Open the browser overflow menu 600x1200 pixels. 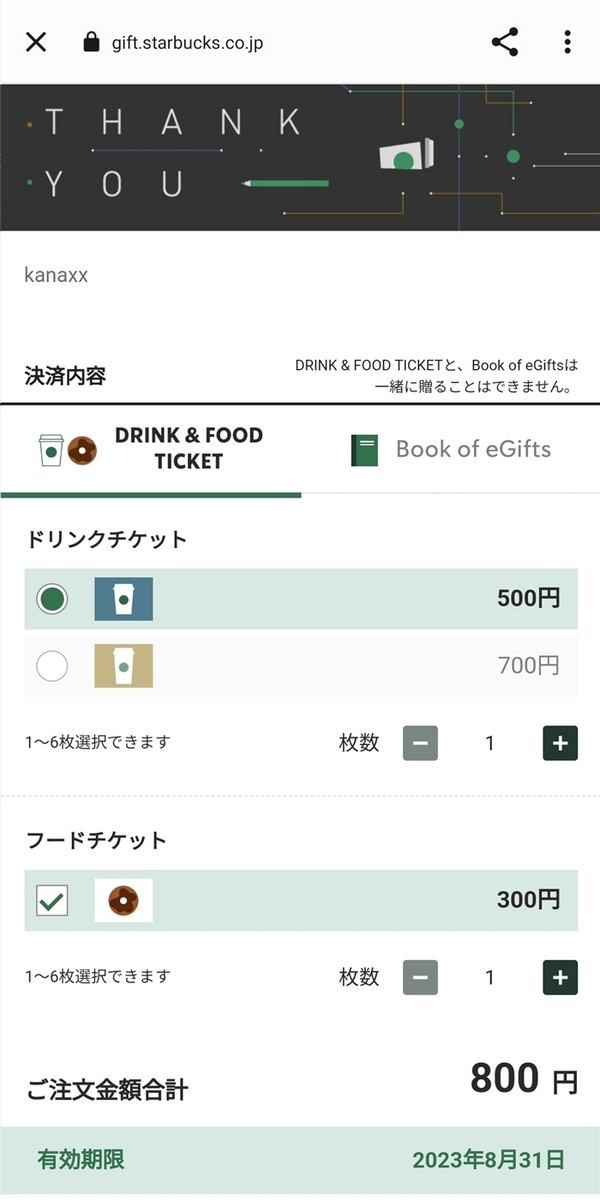pos(567,42)
